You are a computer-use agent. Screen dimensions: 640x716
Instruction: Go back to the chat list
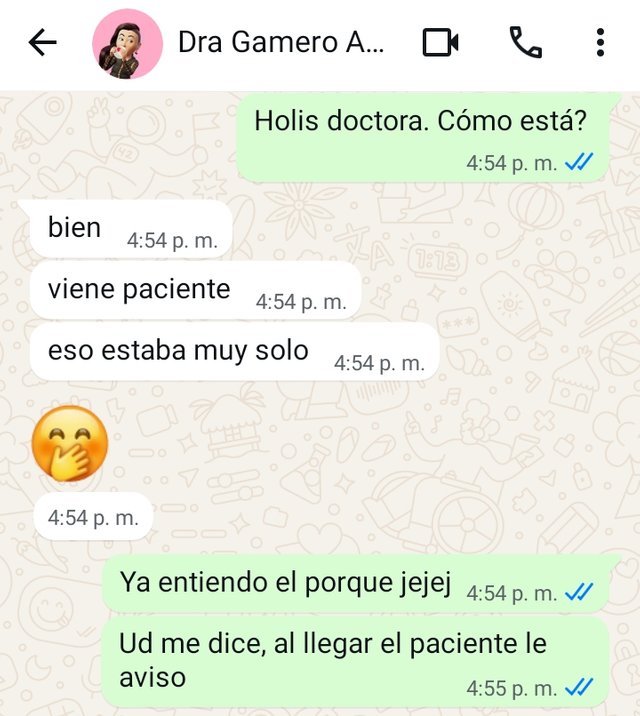point(43,42)
